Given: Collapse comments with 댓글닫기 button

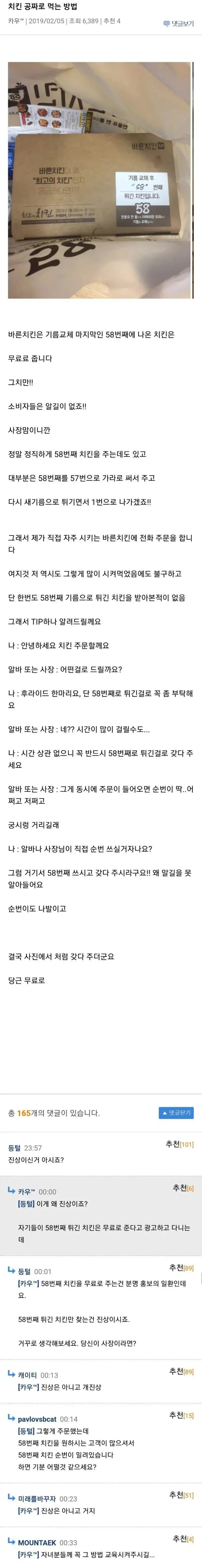Looking at the screenshot, I should pyautogui.click(x=176, y=1113).
